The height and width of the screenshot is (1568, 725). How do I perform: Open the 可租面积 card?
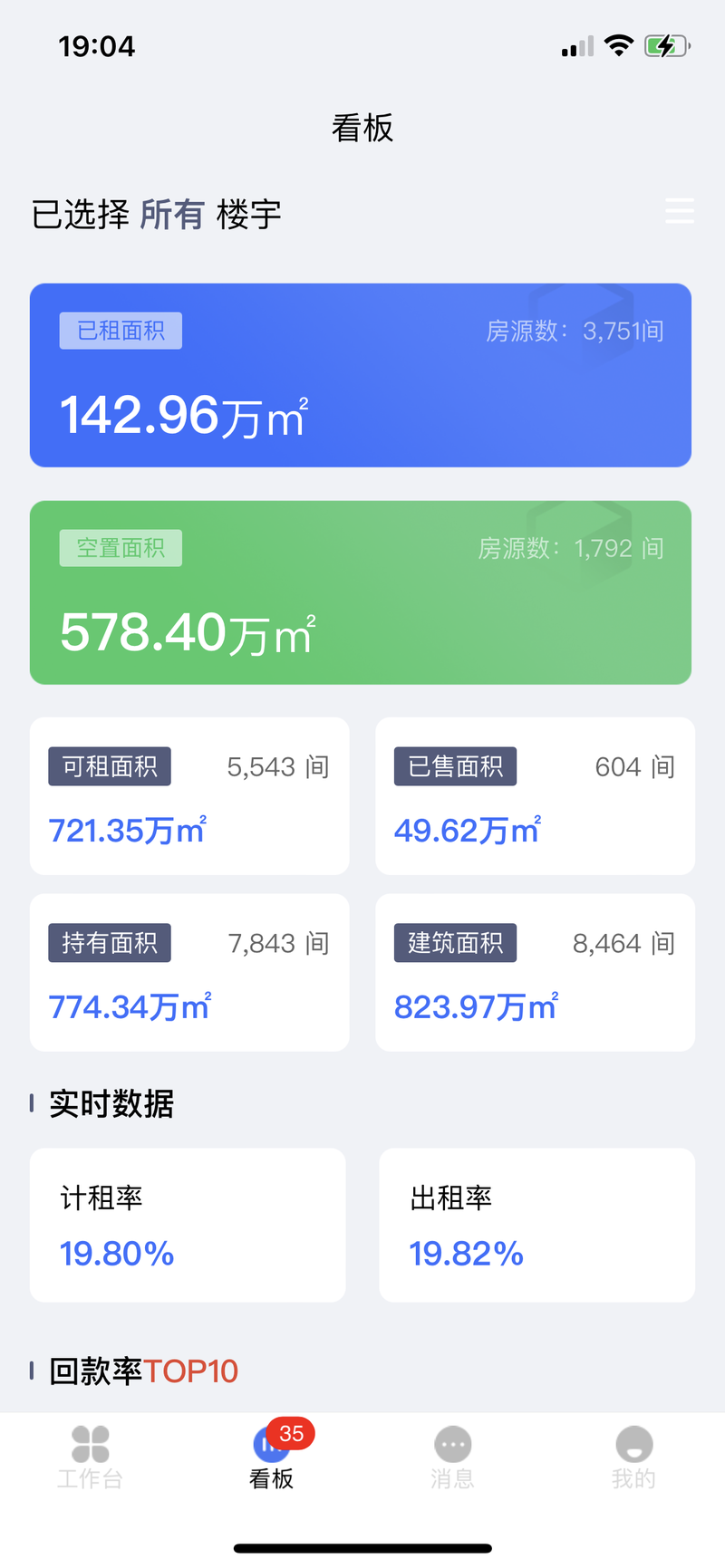(189, 796)
